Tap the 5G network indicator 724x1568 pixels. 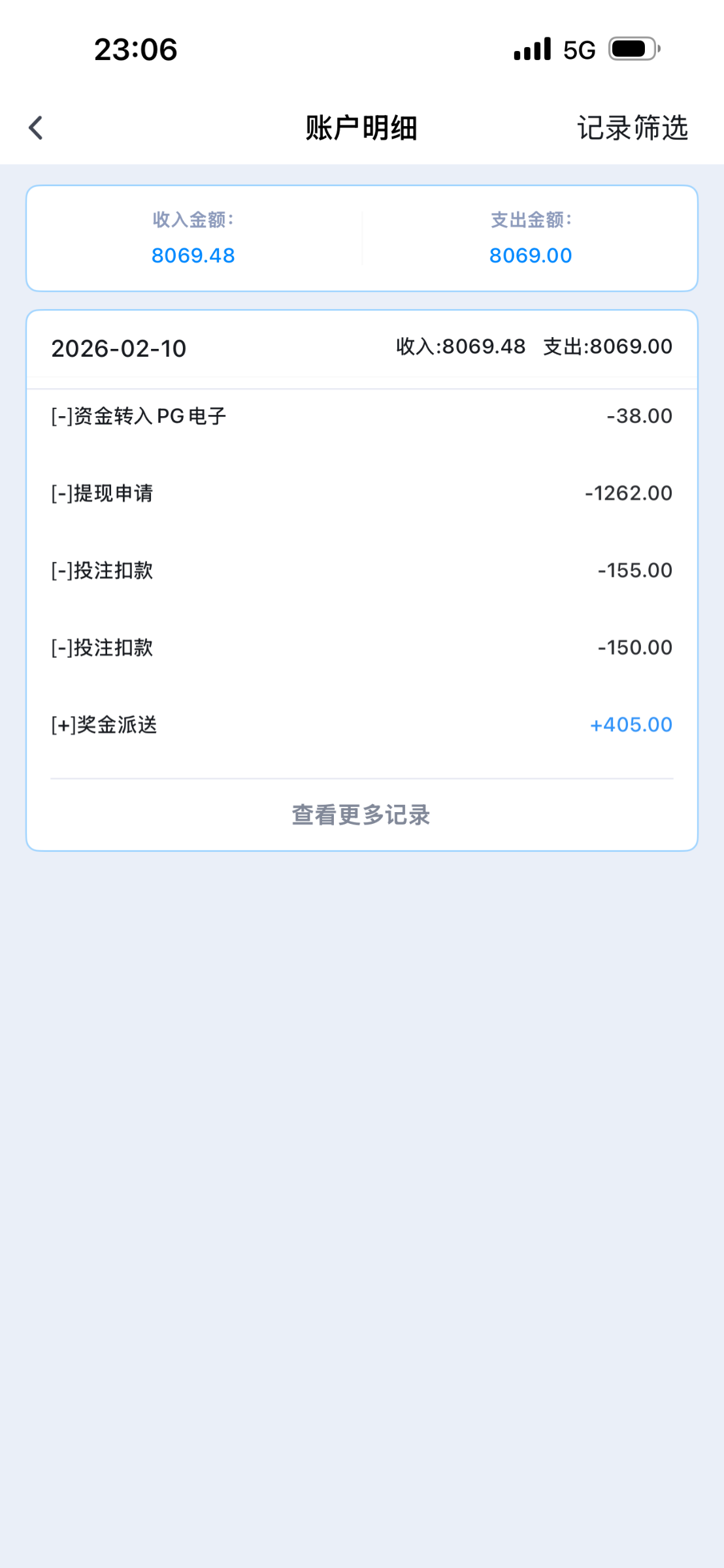(x=578, y=48)
